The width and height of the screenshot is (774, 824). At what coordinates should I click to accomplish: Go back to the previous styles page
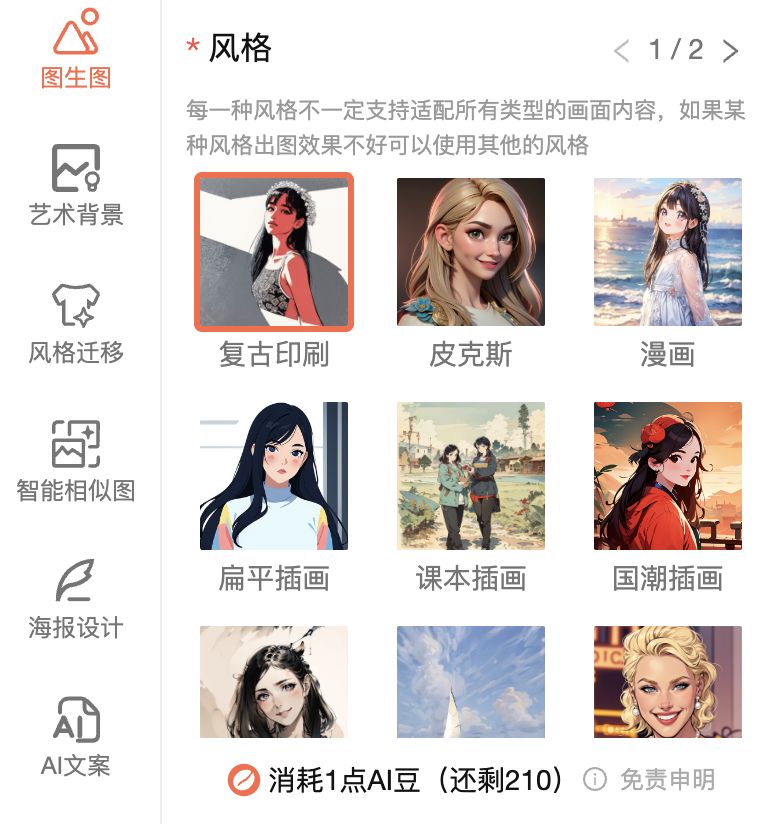pos(621,51)
